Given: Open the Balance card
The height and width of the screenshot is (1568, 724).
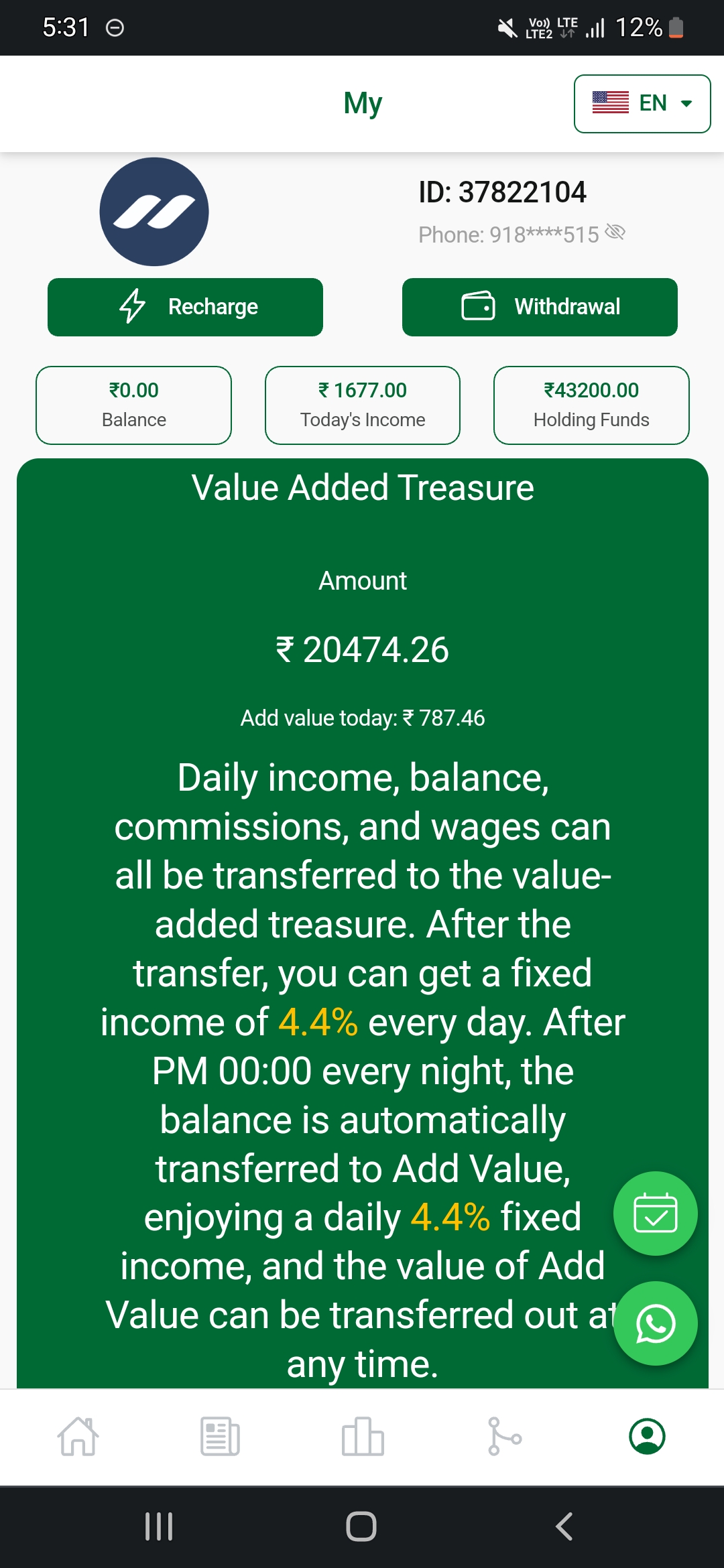Looking at the screenshot, I should (x=133, y=405).
